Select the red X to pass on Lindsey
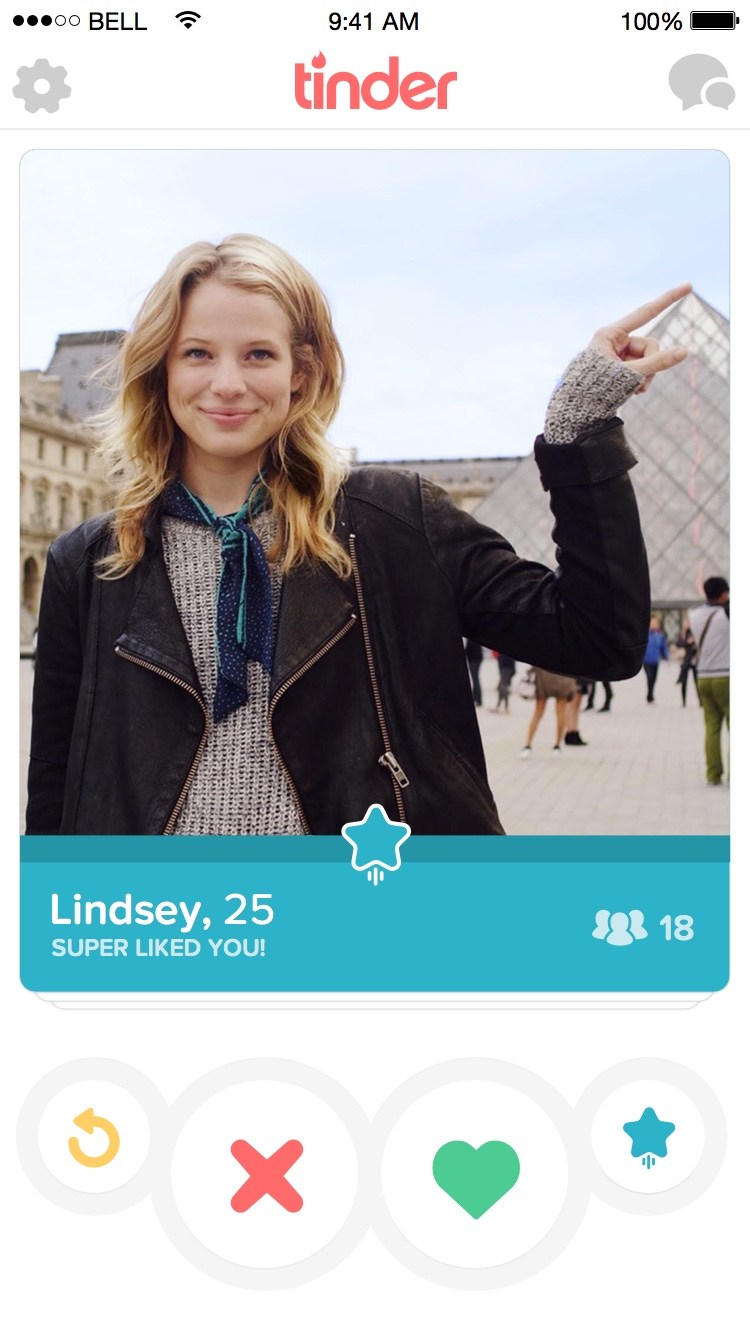This screenshot has height=1336, width=750. [266, 1168]
